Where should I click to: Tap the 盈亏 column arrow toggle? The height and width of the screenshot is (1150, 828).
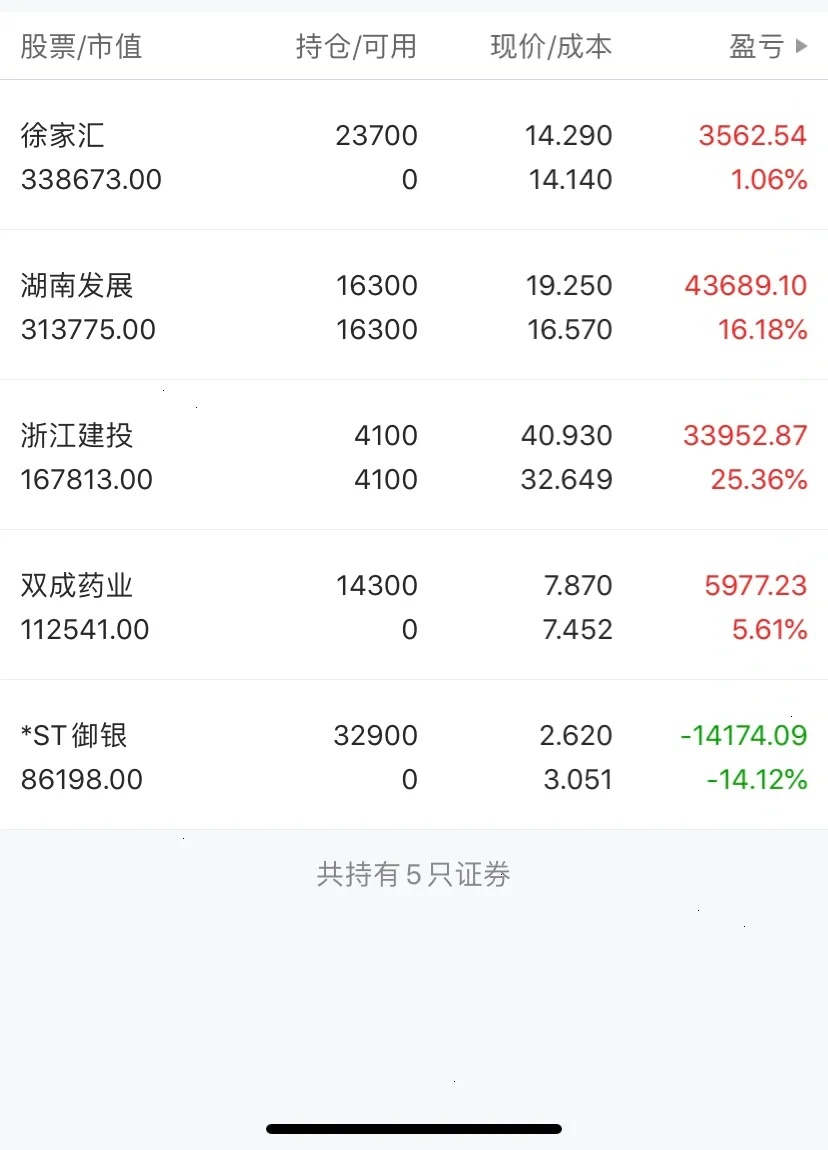(x=801, y=46)
